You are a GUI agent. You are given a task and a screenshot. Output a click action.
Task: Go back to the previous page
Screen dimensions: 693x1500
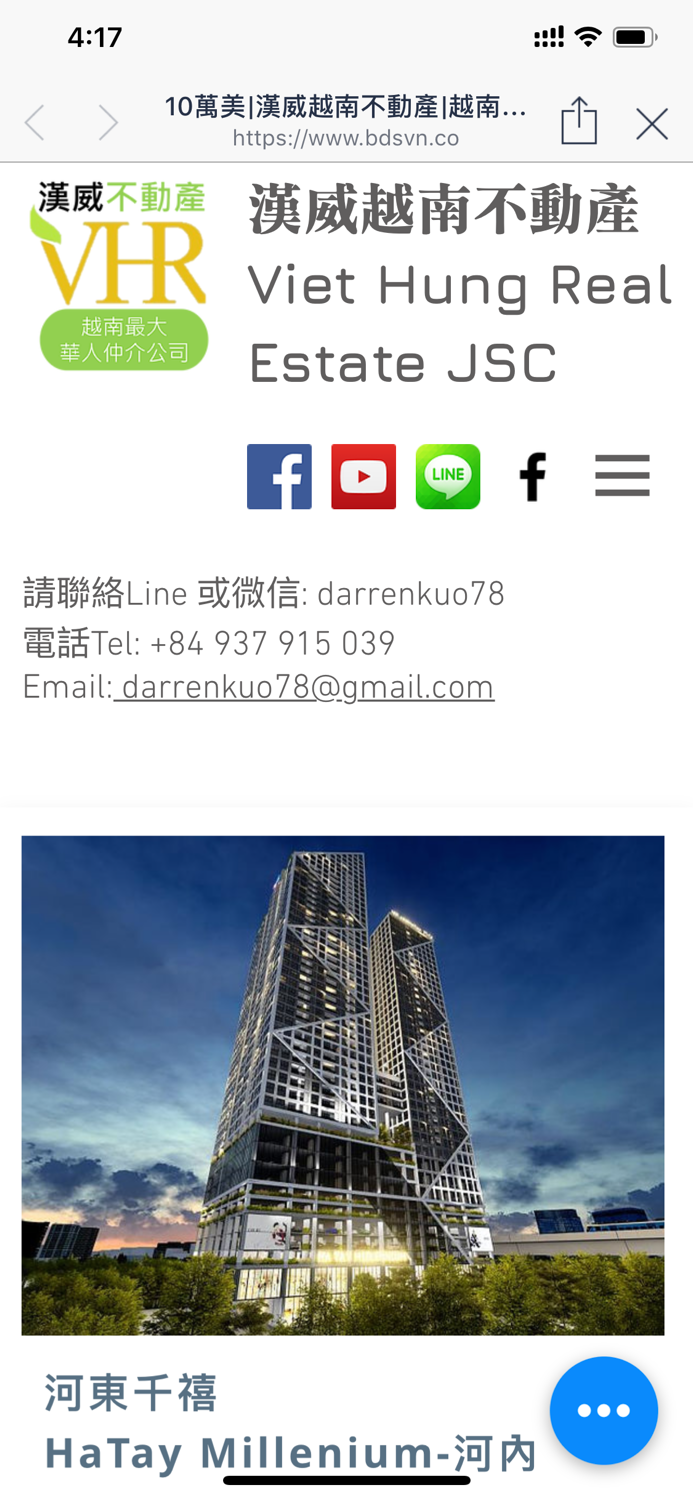(36, 124)
